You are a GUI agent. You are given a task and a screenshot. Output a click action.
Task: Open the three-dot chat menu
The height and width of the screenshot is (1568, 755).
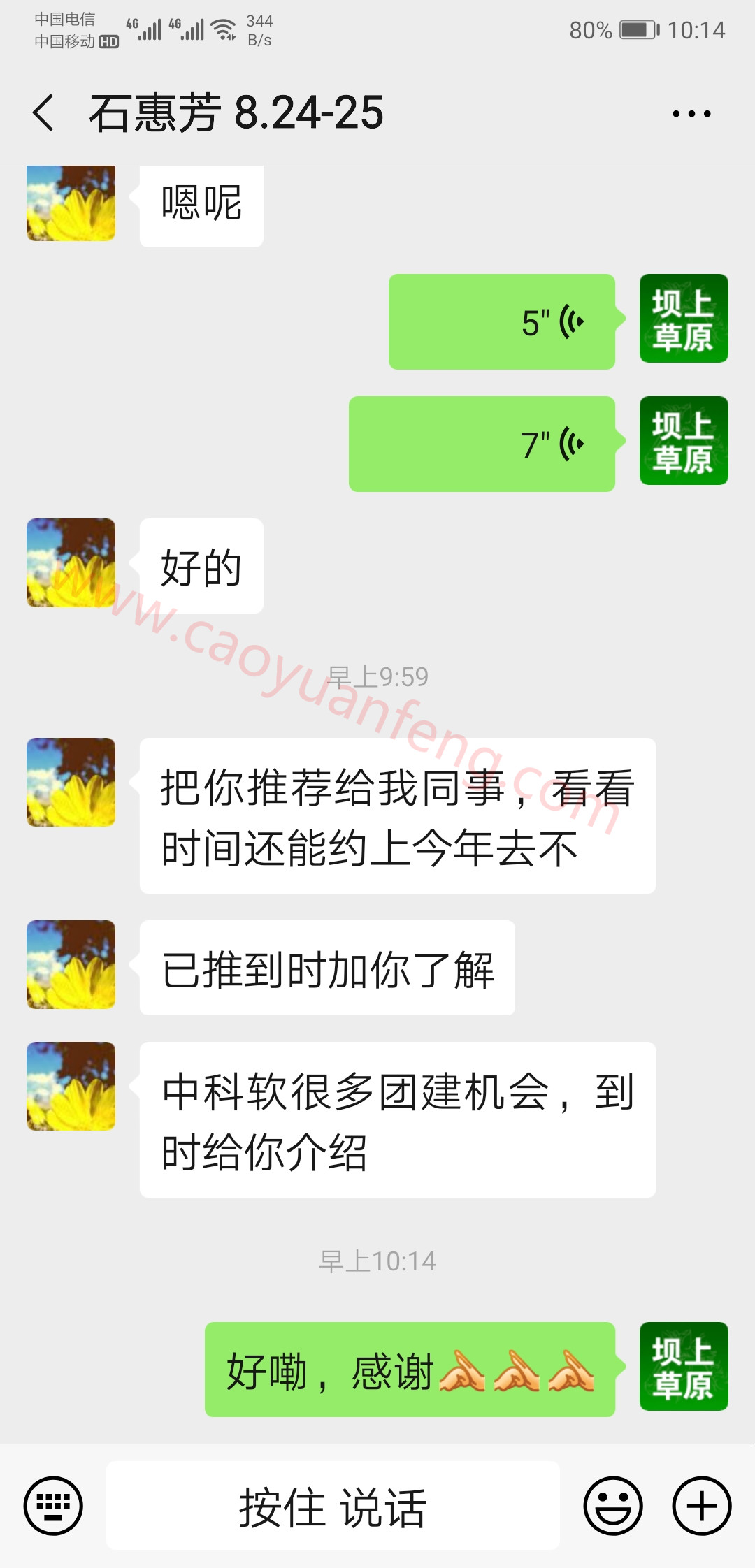(691, 113)
